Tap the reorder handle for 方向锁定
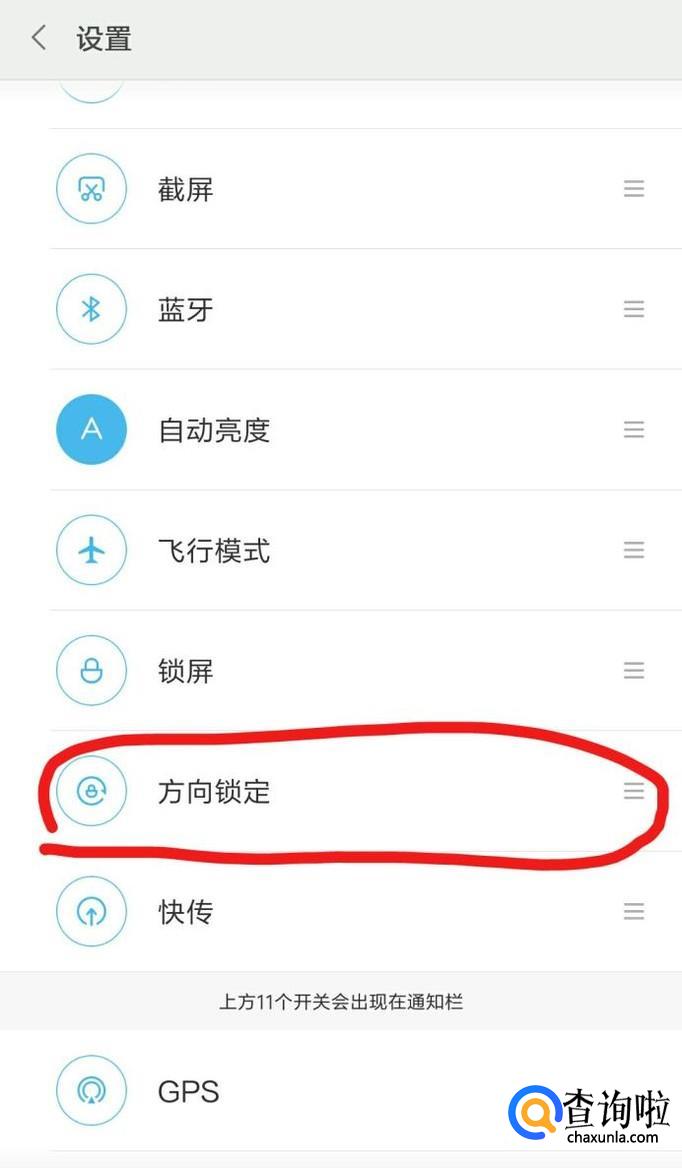 click(x=634, y=792)
